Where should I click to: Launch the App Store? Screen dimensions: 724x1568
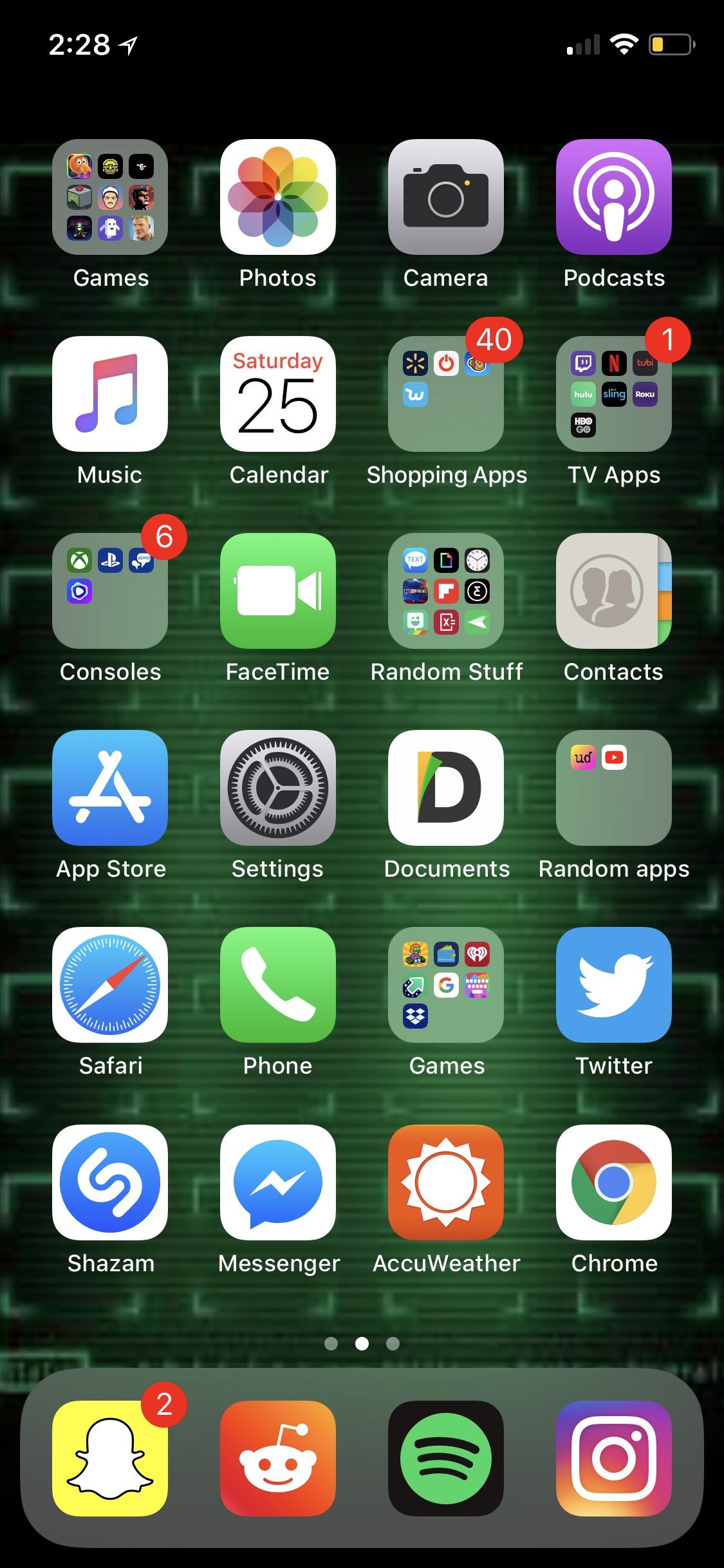coord(110,788)
